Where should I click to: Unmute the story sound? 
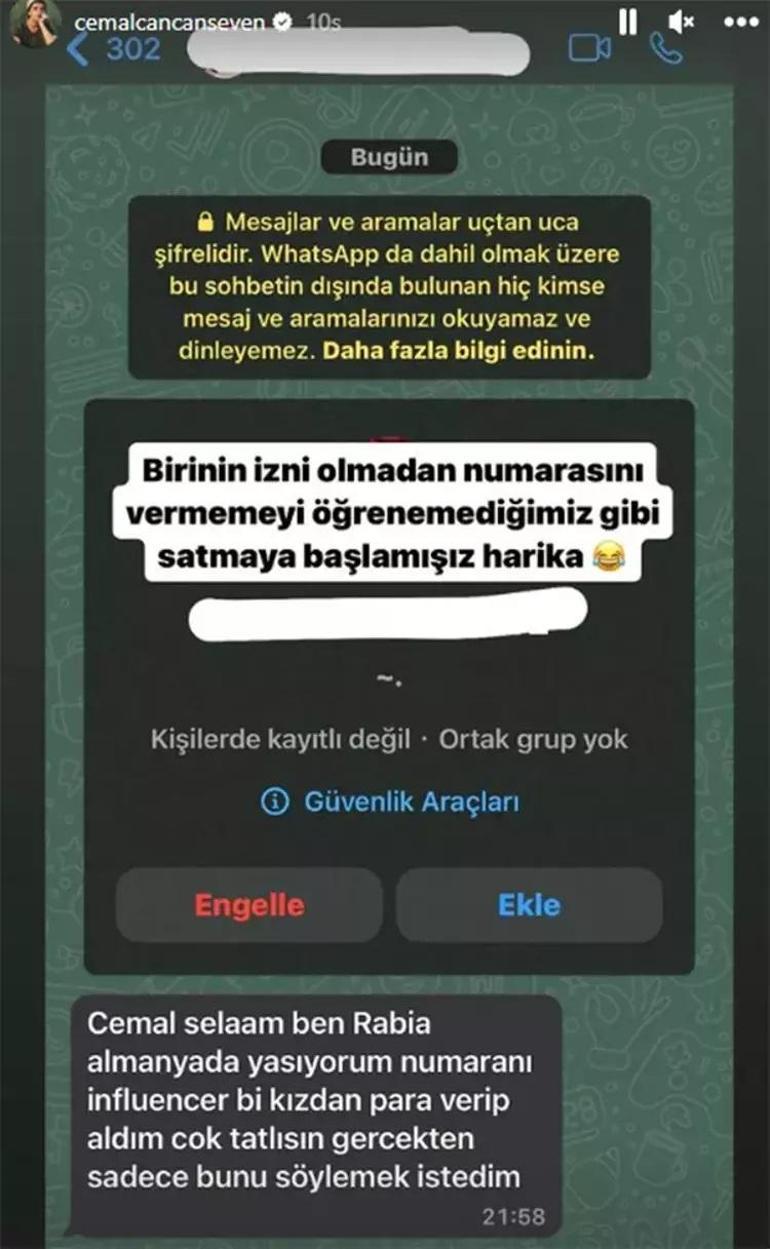(681, 22)
